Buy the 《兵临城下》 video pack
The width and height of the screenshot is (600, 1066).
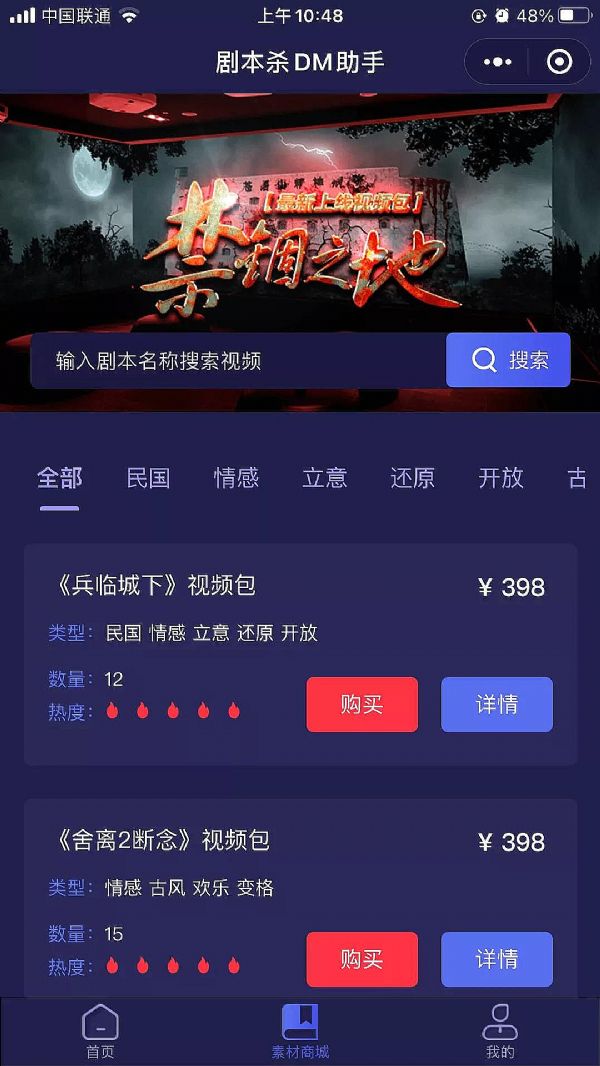[x=362, y=704]
